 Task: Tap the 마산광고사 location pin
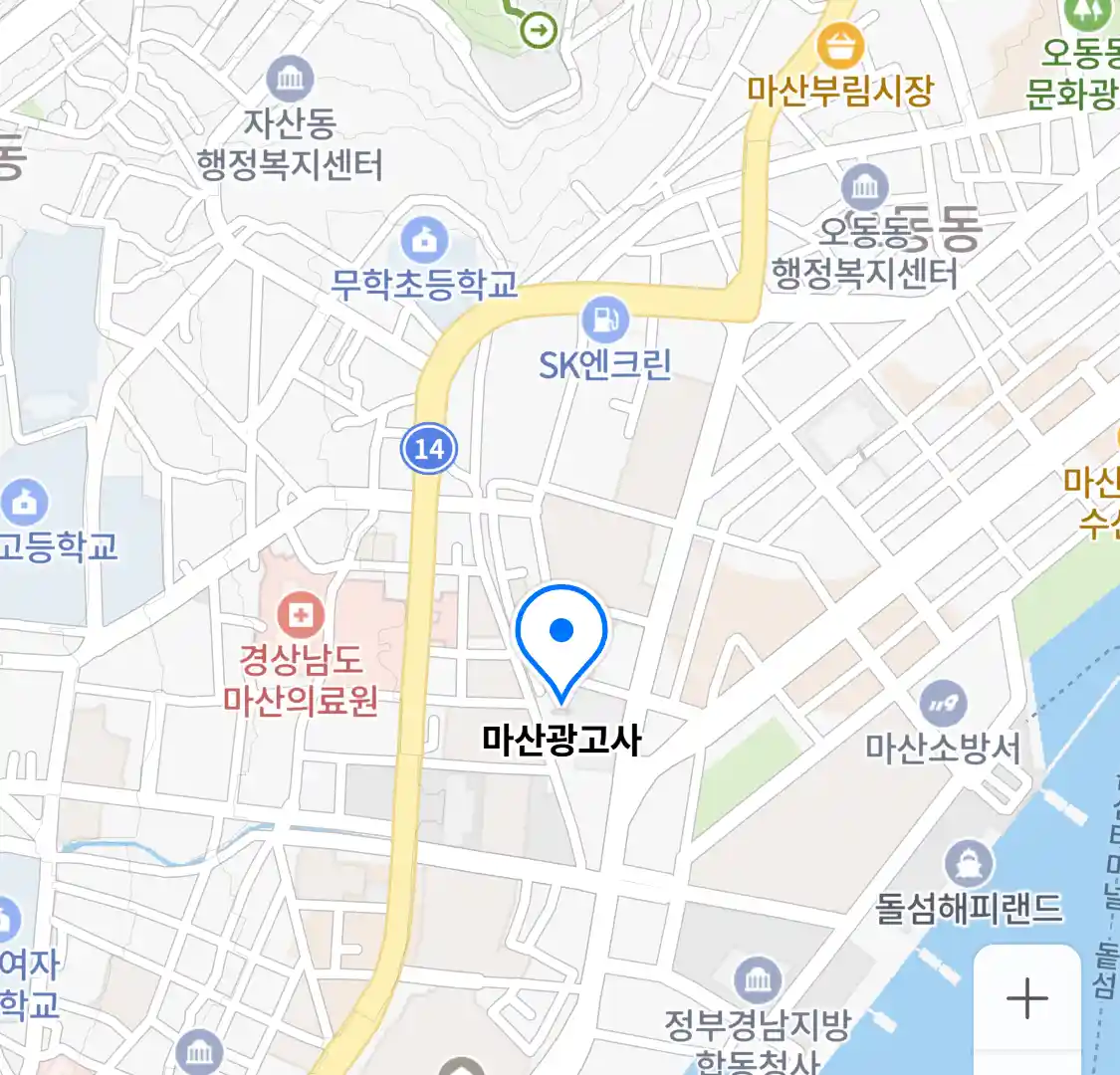point(561,637)
